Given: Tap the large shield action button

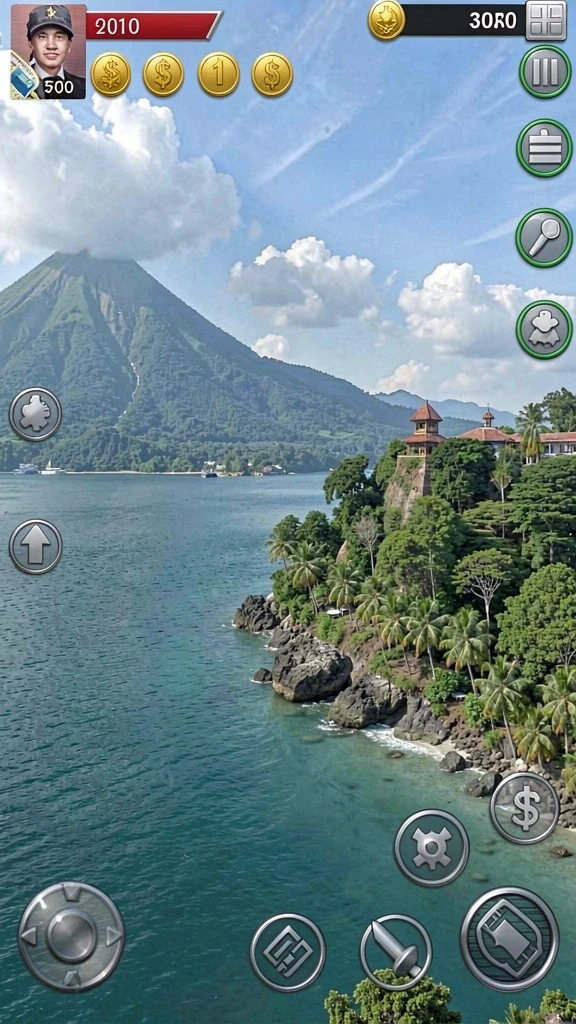Looking at the screenshot, I should 509,938.
